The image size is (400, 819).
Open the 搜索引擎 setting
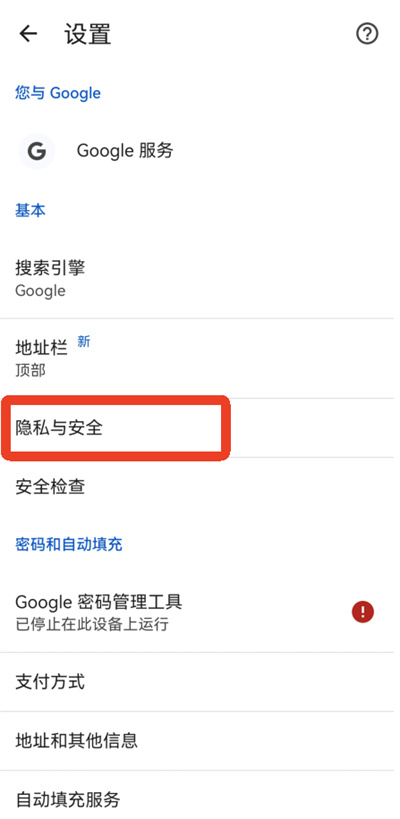[200, 278]
